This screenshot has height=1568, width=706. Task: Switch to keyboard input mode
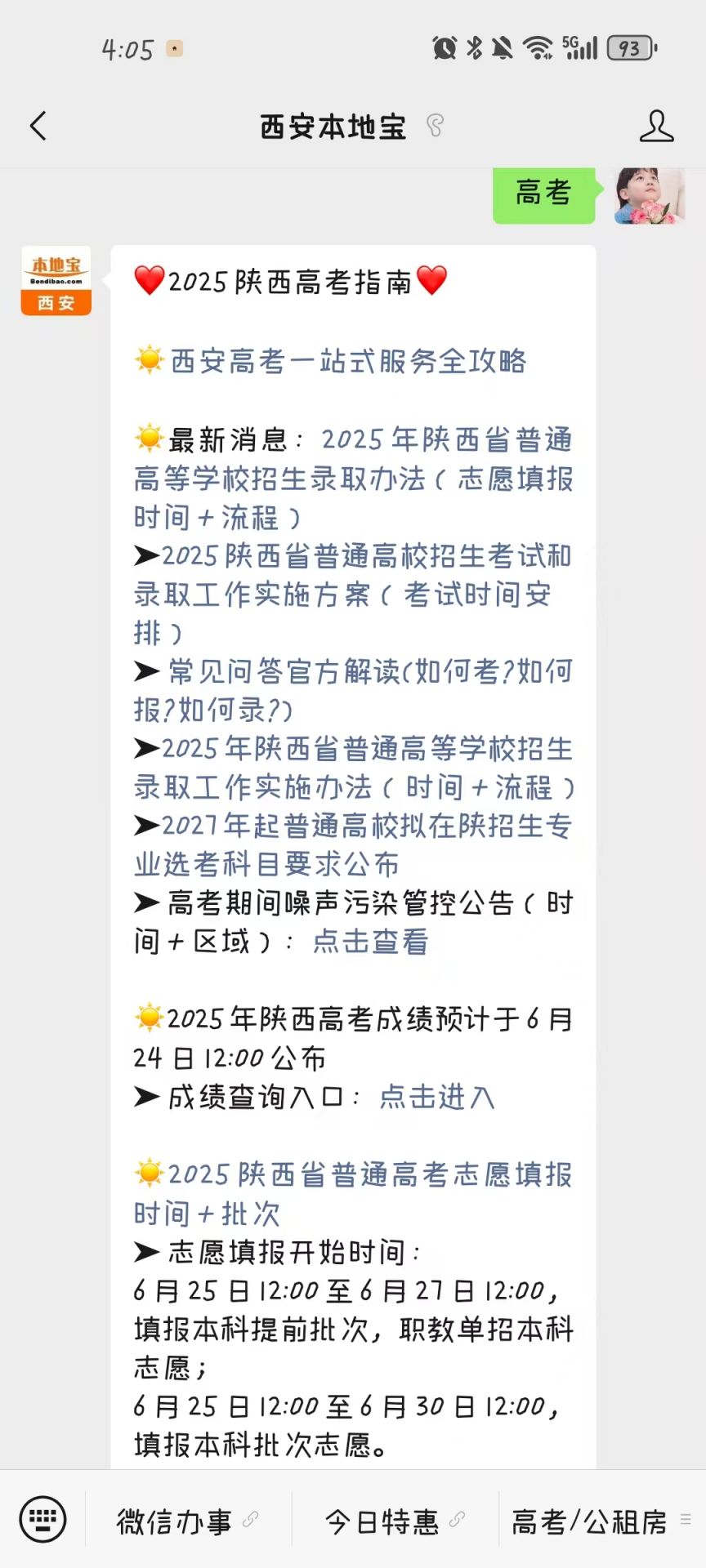point(42,1520)
